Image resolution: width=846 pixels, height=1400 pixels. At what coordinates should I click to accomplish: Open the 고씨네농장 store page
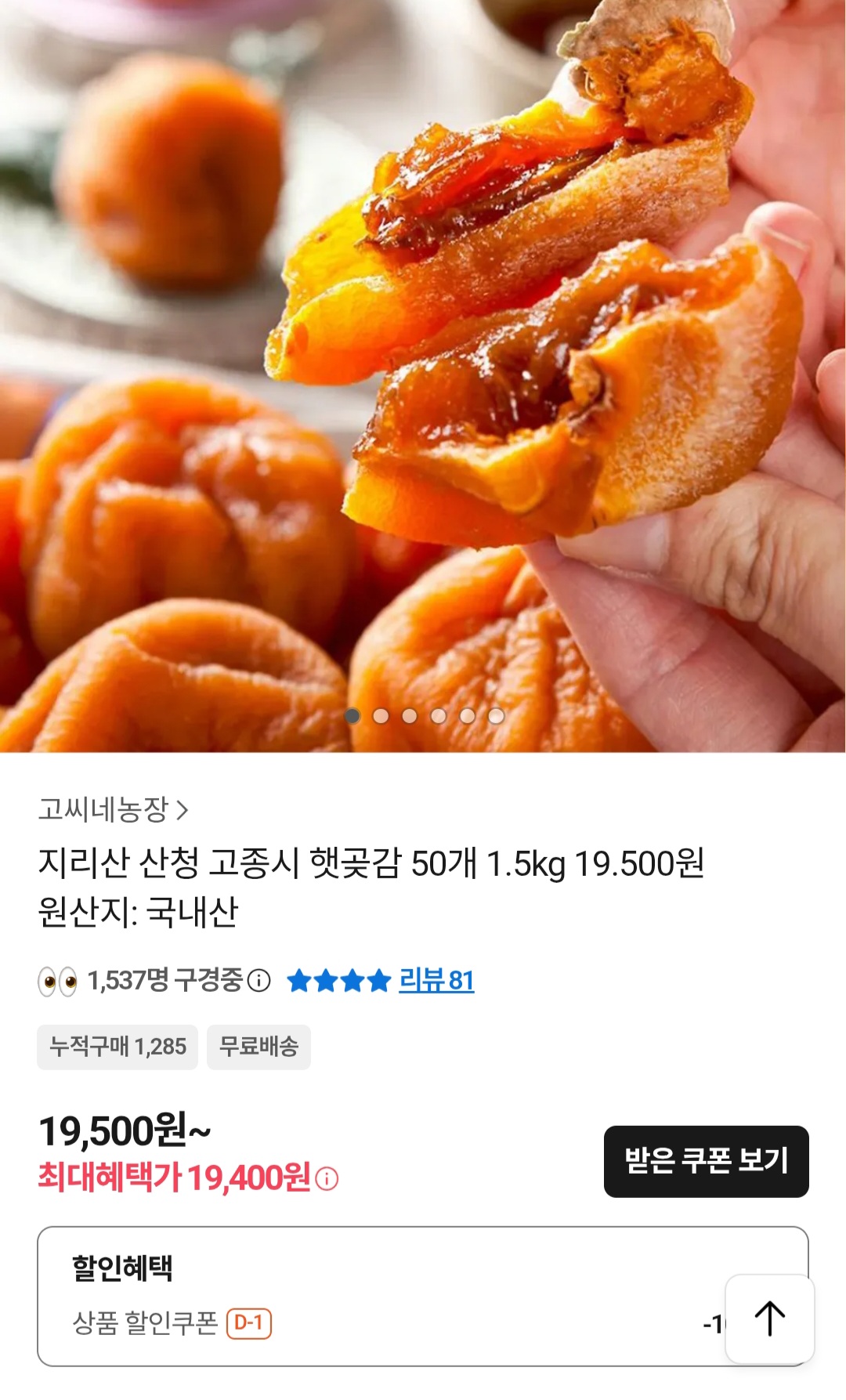113,809
